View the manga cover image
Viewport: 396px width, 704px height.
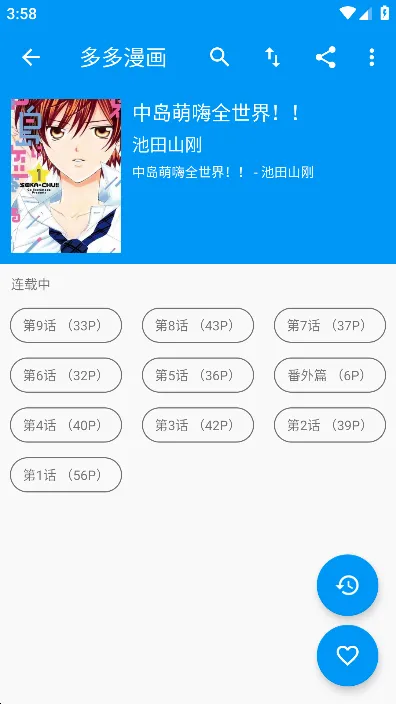[66, 176]
